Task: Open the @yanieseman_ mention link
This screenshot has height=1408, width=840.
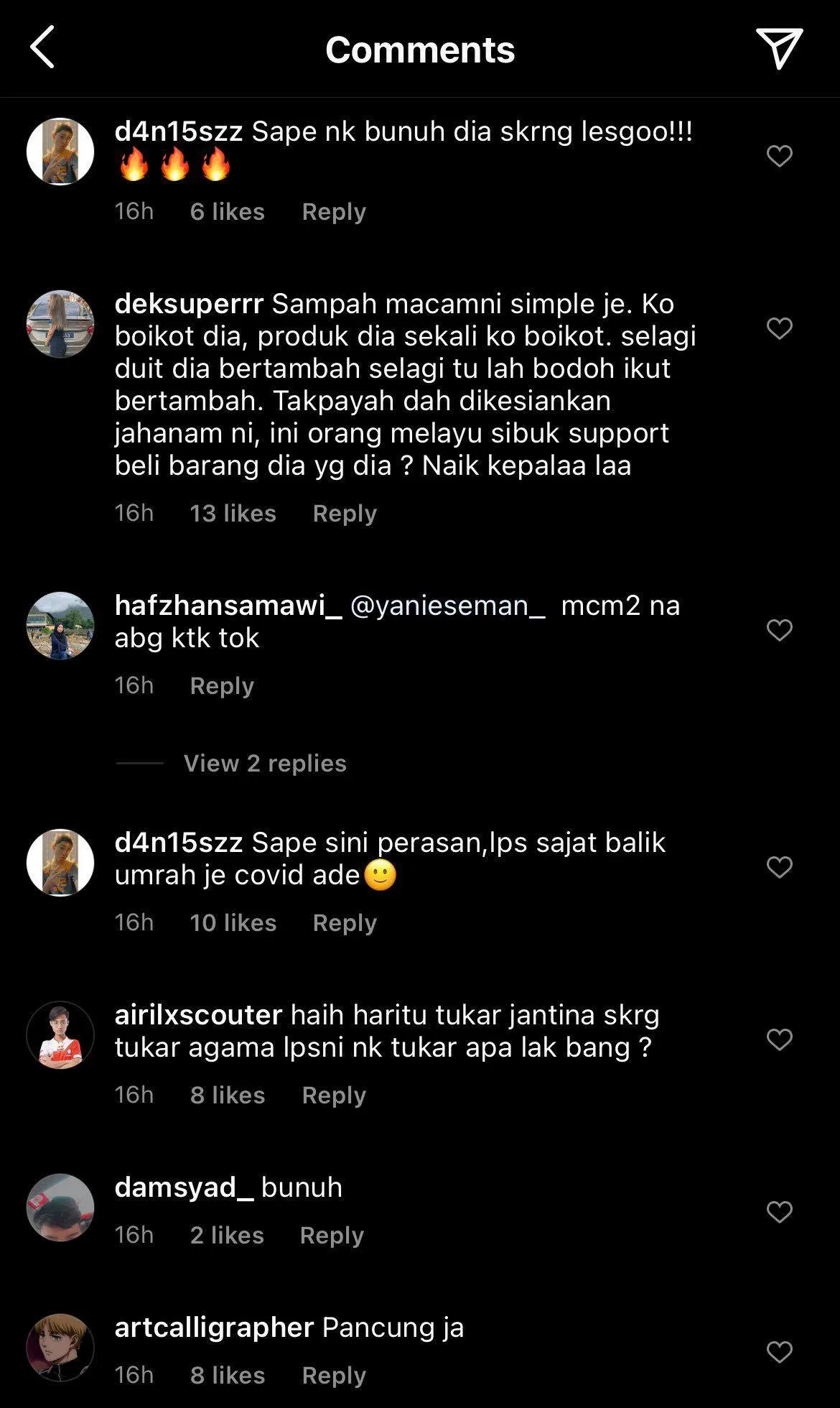Action: point(448,606)
